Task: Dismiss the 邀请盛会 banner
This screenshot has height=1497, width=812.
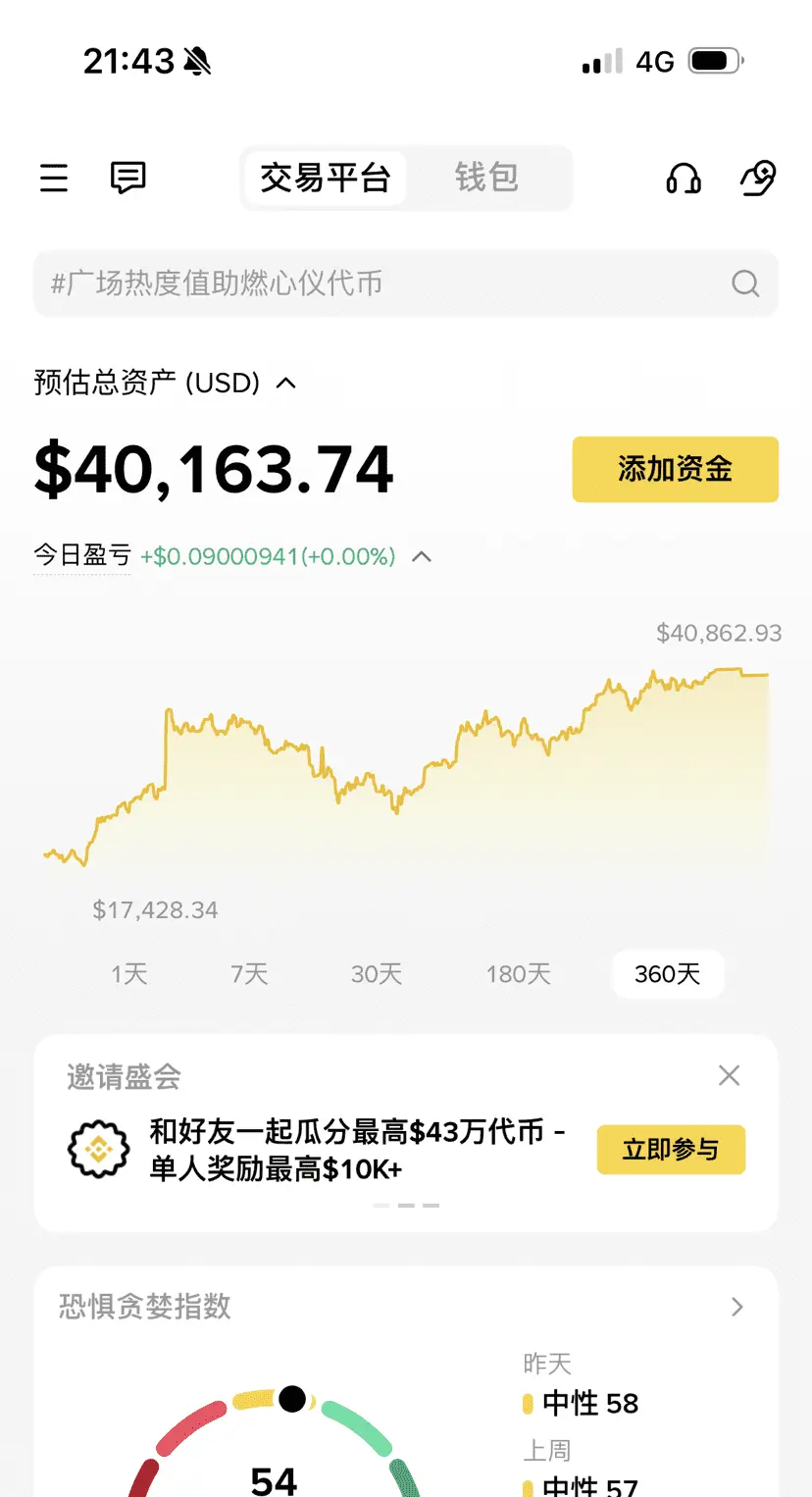Action: 729,1076
